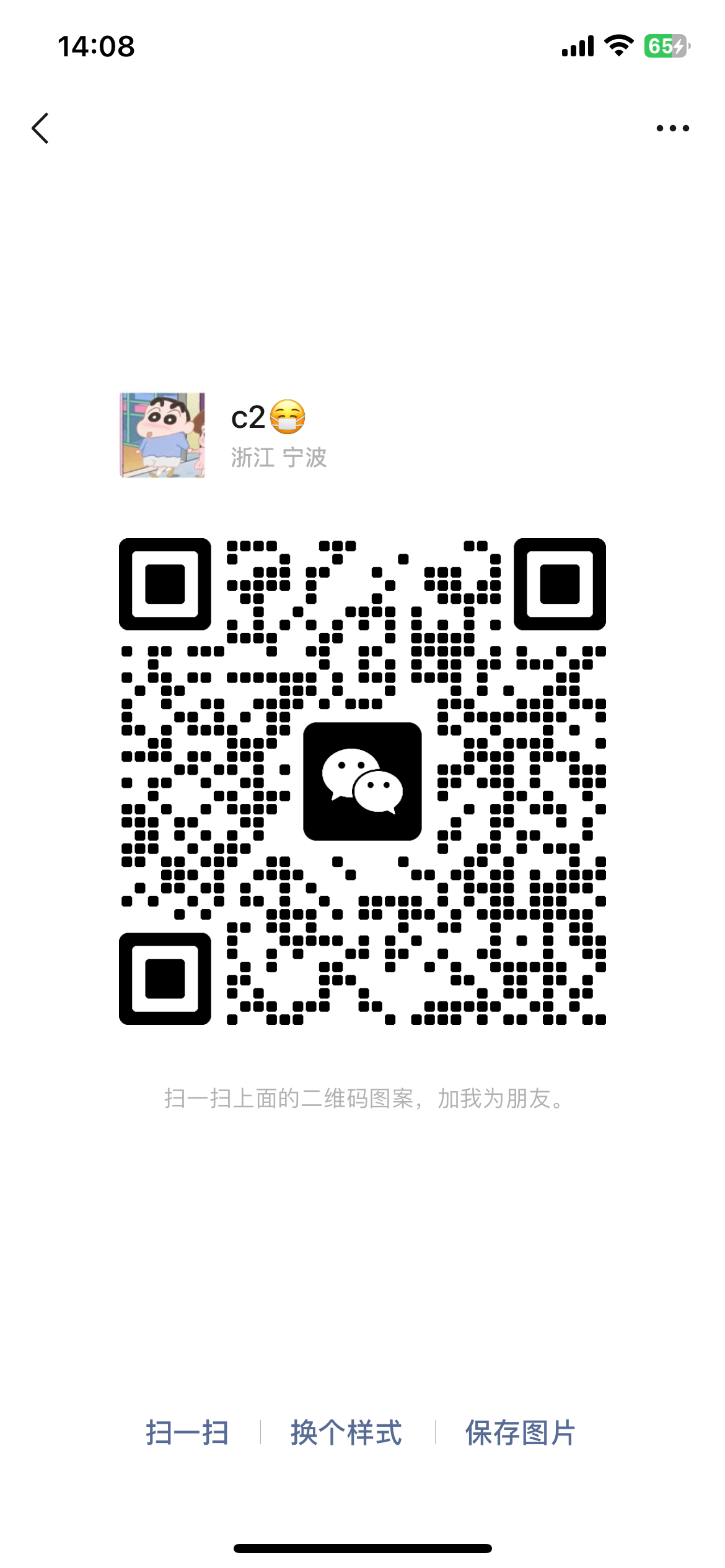The height and width of the screenshot is (1568, 725).
Task: Open the three-dot overflow menu
Action: pos(672,128)
